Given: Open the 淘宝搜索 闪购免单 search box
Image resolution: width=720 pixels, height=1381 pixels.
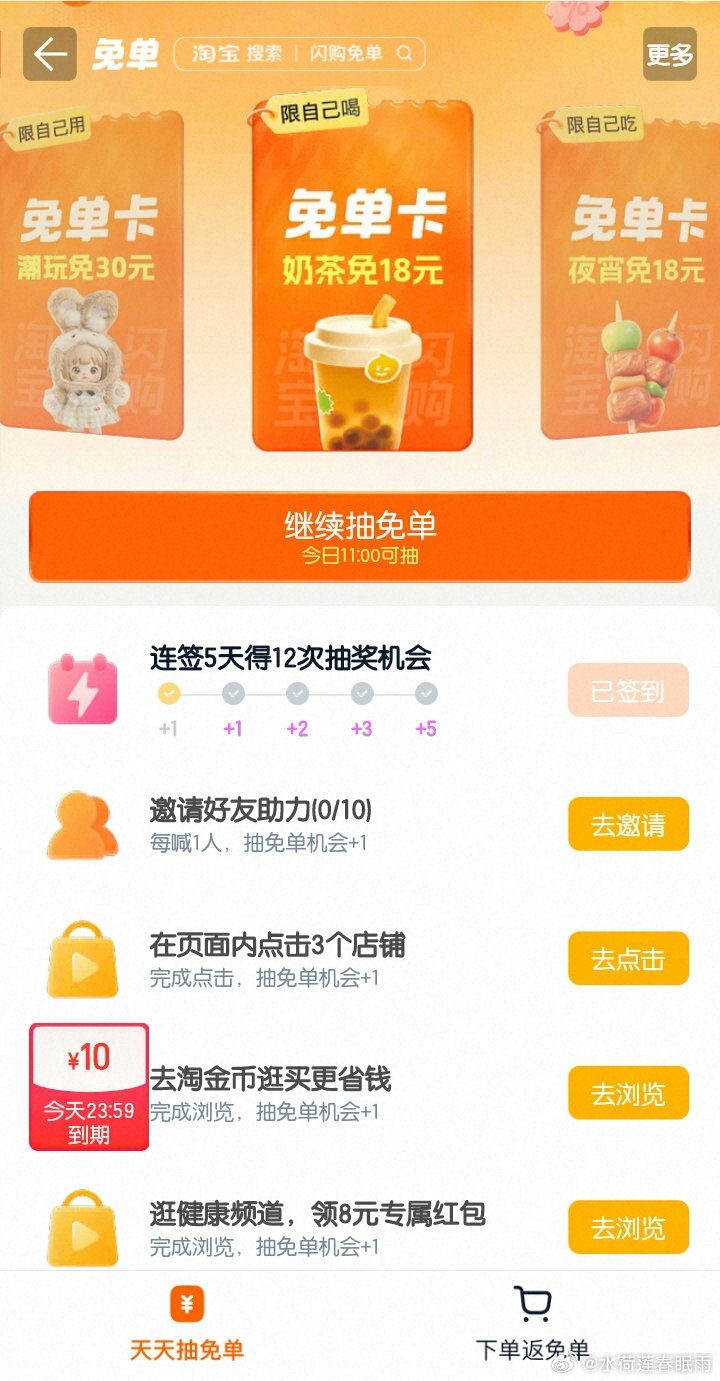Looking at the screenshot, I should pos(299,54).
